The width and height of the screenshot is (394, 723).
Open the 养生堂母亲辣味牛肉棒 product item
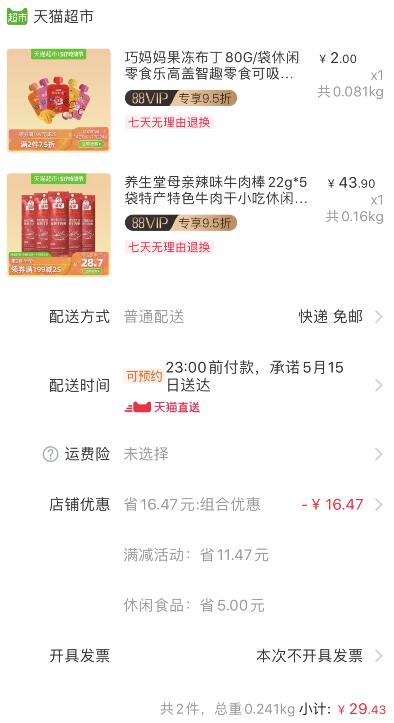(197, 225)
